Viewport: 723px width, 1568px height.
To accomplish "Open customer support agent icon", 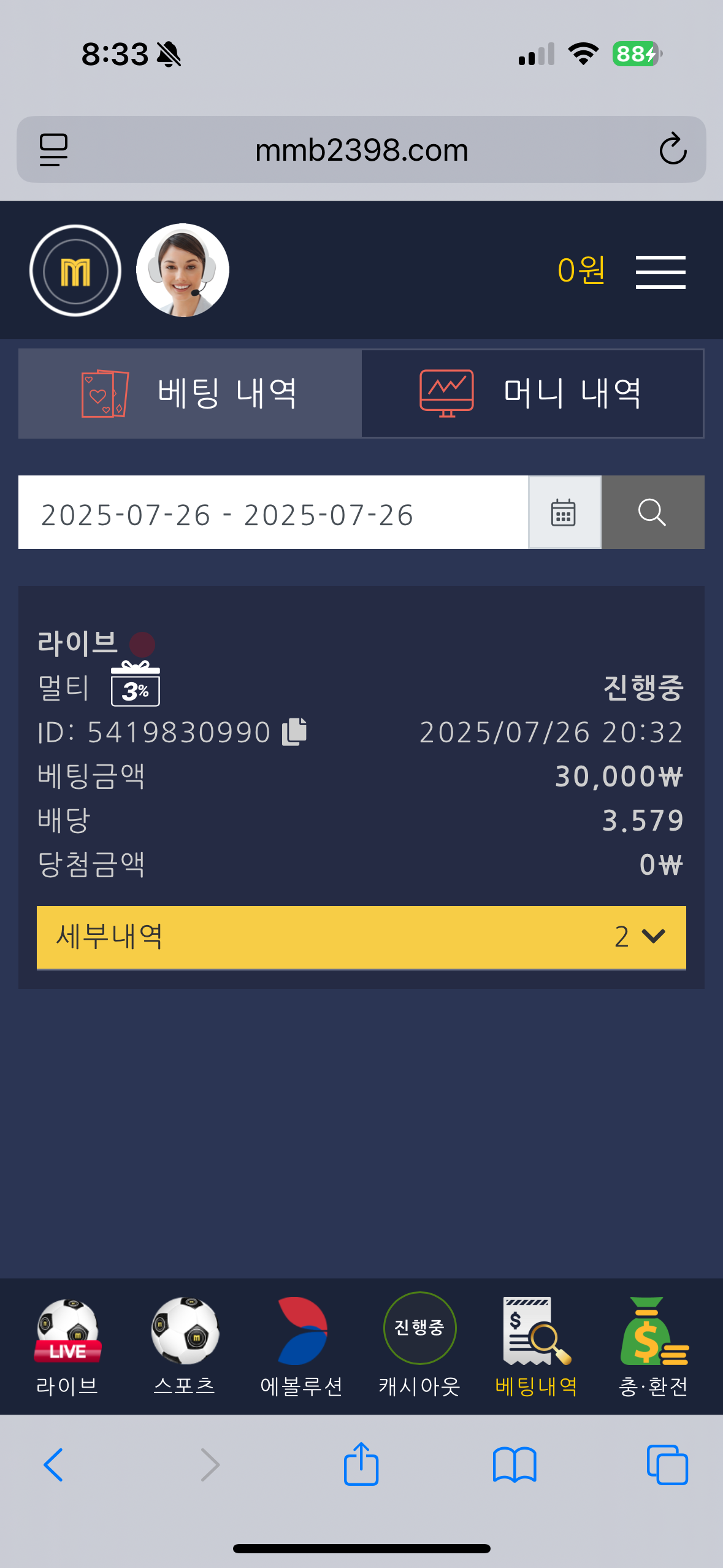I will (x=182, y=271).
